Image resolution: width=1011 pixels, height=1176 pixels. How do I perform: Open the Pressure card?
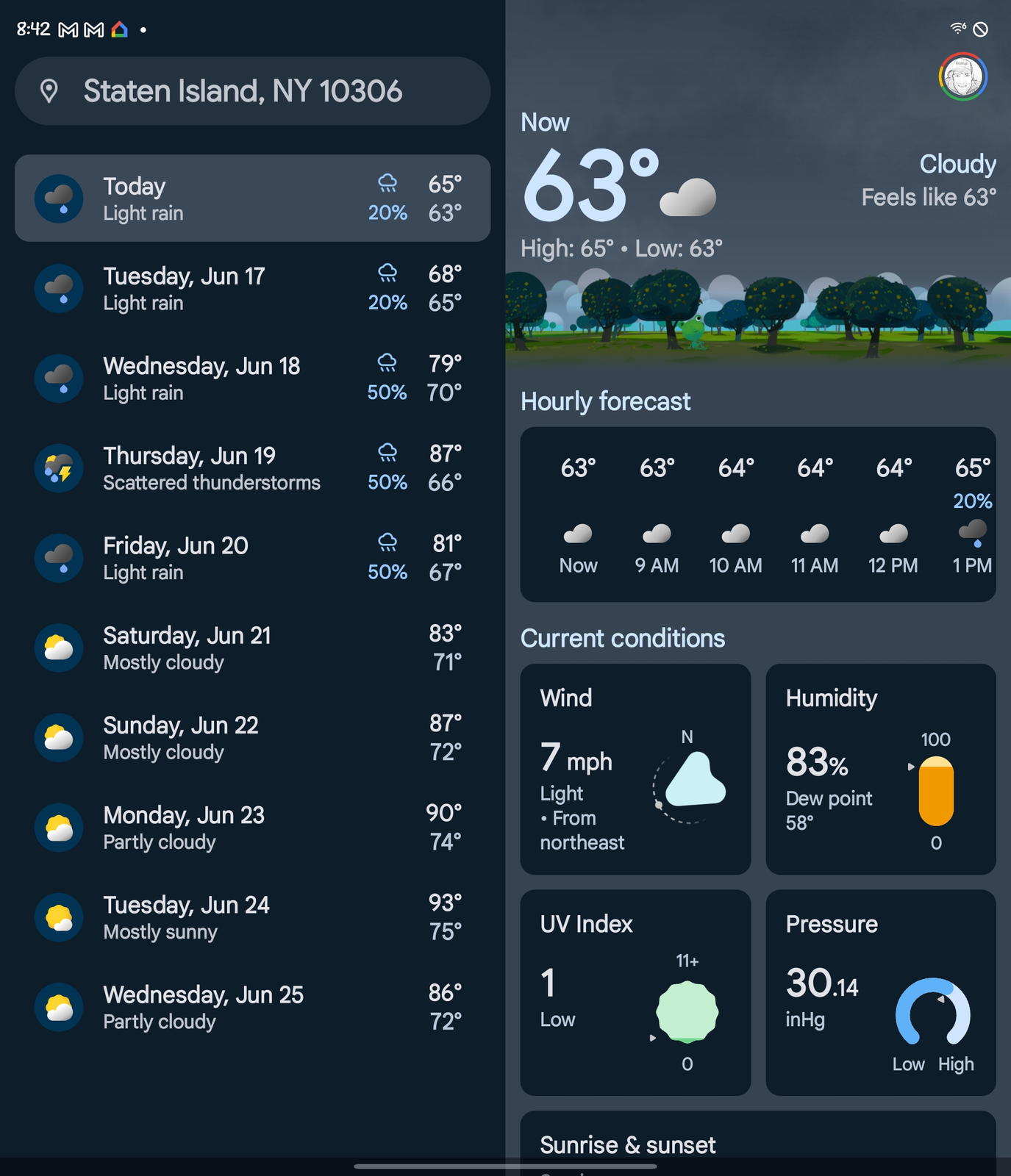(880, 992)
